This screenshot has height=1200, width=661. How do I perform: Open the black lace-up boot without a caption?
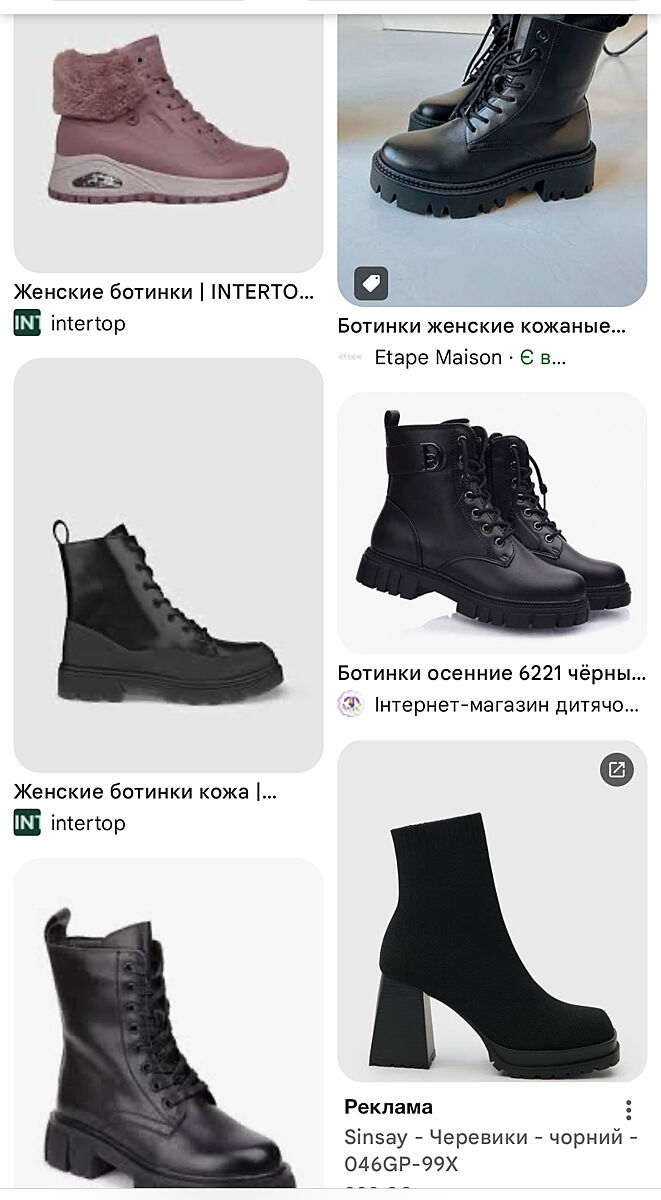168,1030
